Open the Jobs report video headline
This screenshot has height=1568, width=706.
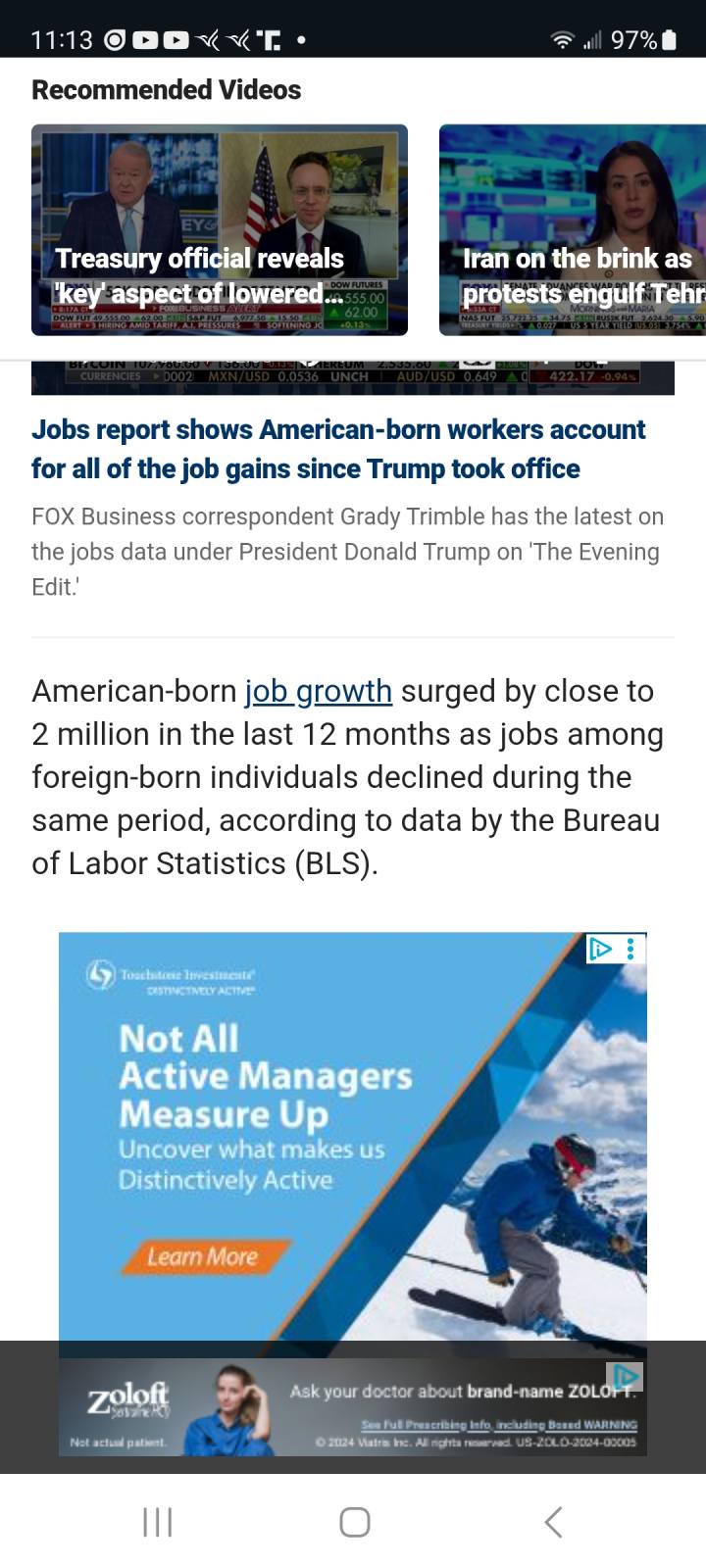[338, 449]
